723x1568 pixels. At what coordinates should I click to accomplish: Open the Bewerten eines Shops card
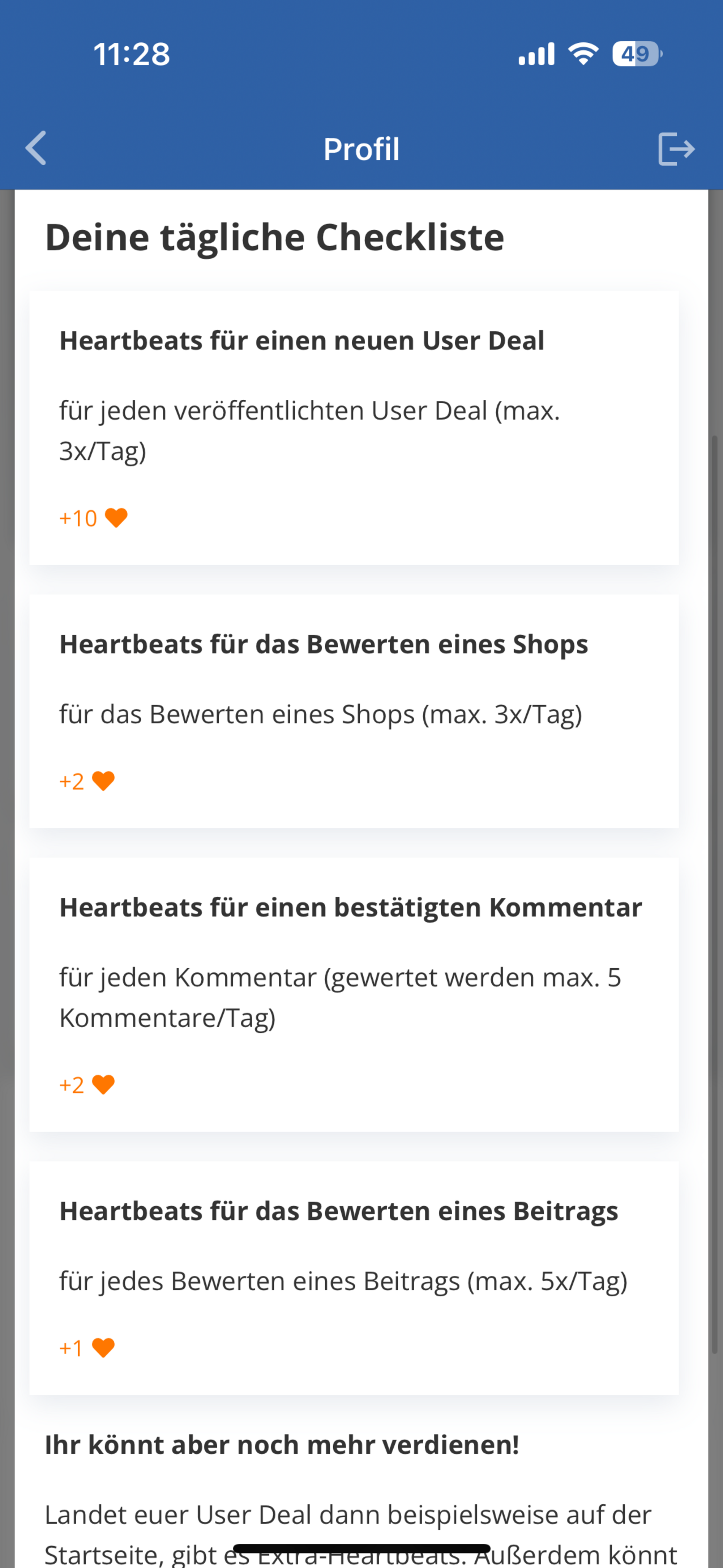point(354,711)
